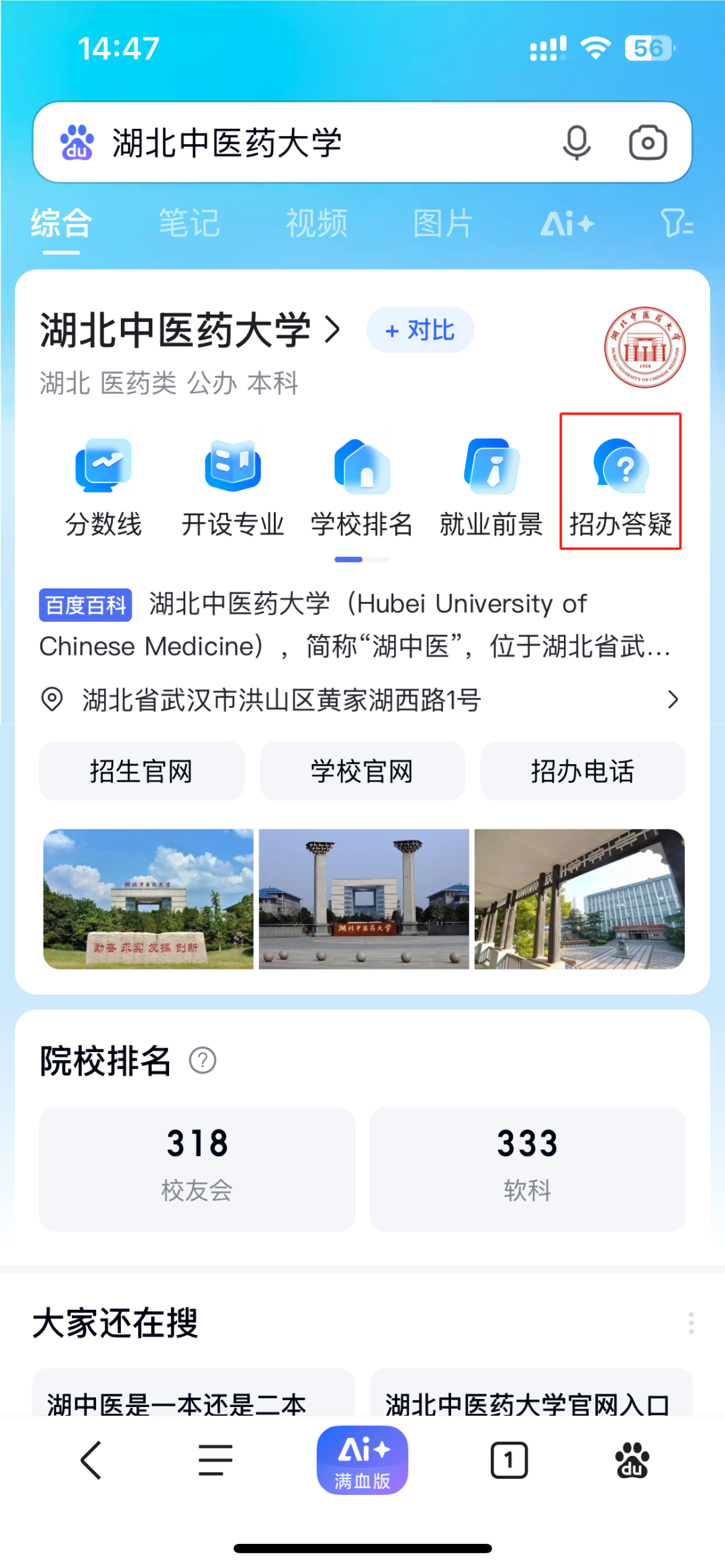Open the search filter icon
725x1568 pixels.
676,223
